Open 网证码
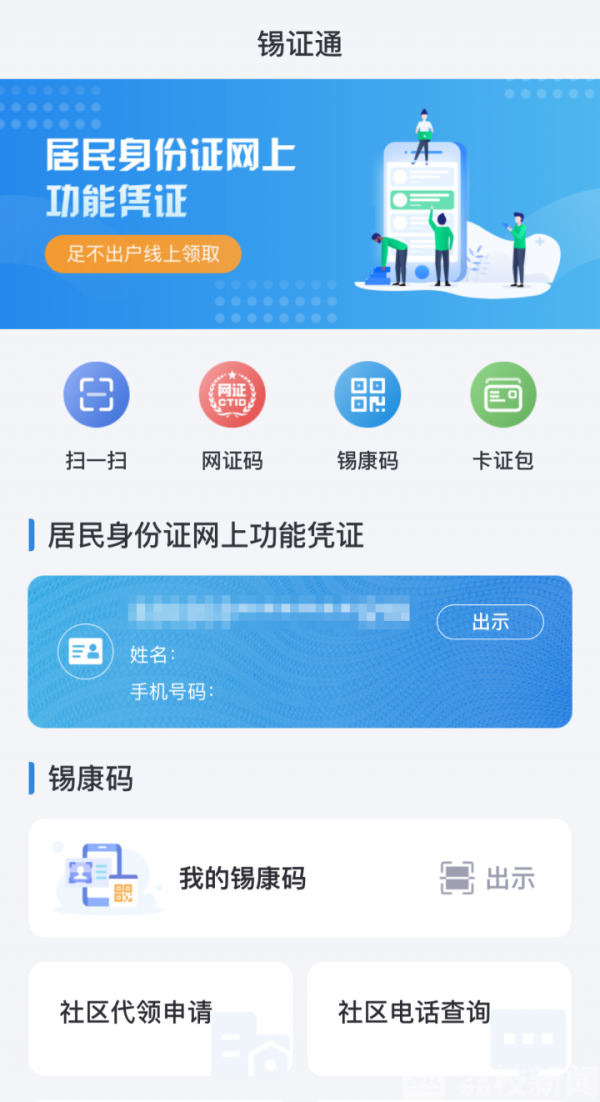The width and height of the screenshot is (600, 1102). (232, 395)
